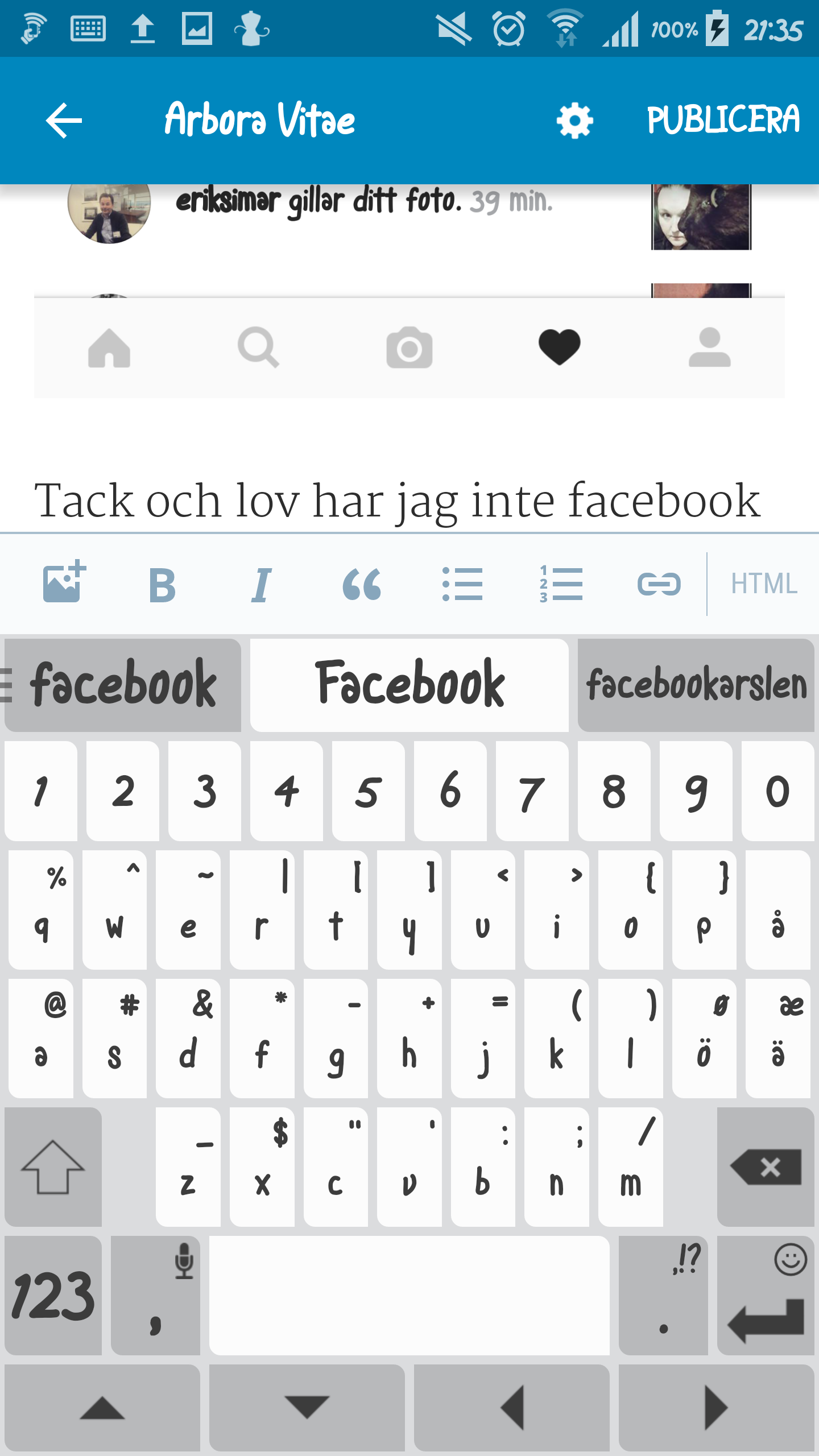The width and height of the screenshot is (819, 1456).
Task: Choose the capitalized "Facebook" suggestion
Action: (x=409, y=685)
